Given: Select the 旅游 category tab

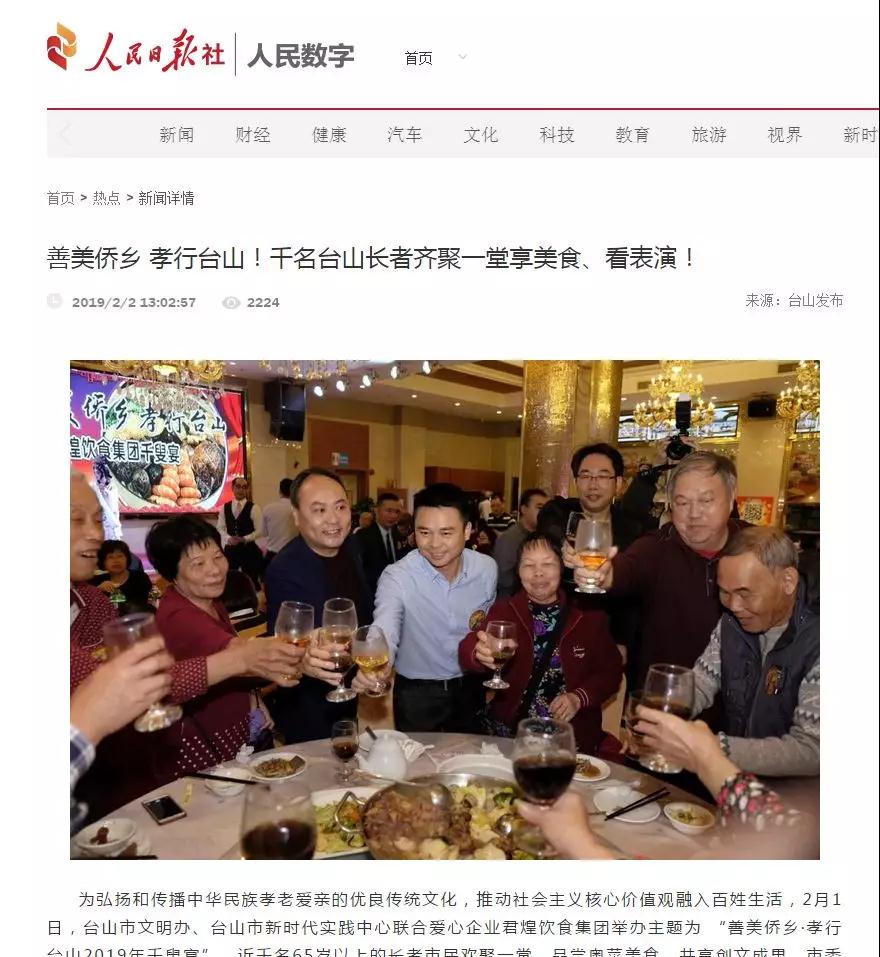Looking at the screenshot, I should (709, 135).
